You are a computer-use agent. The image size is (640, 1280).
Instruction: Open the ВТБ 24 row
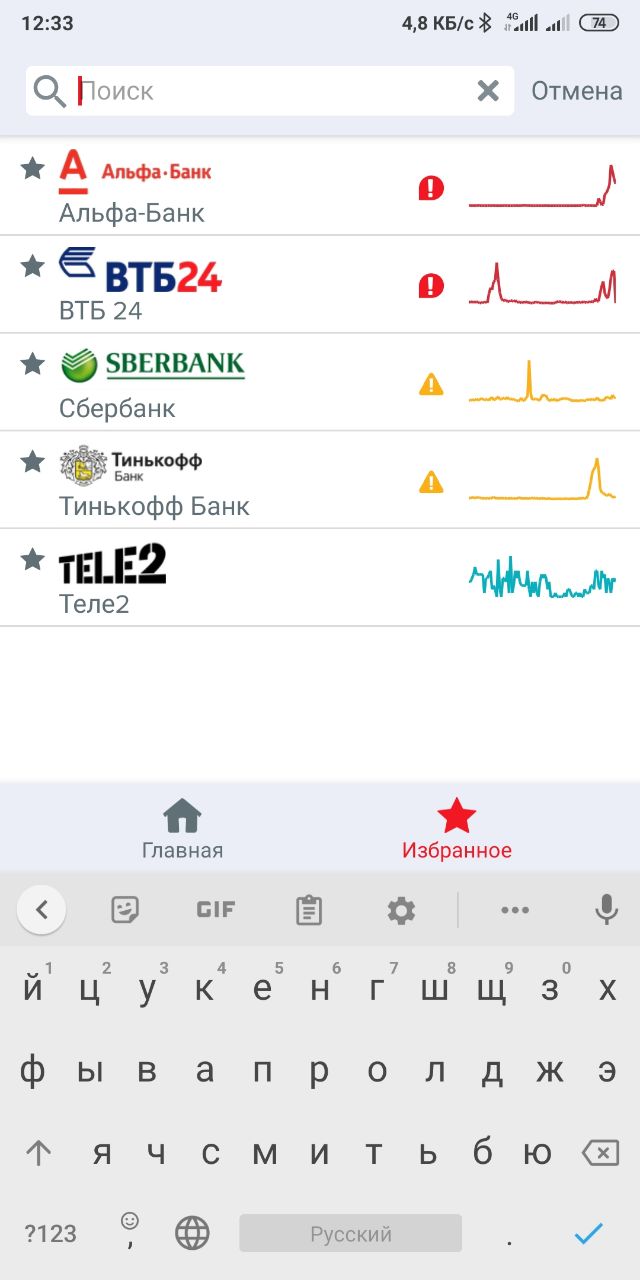tap(320, 285)
